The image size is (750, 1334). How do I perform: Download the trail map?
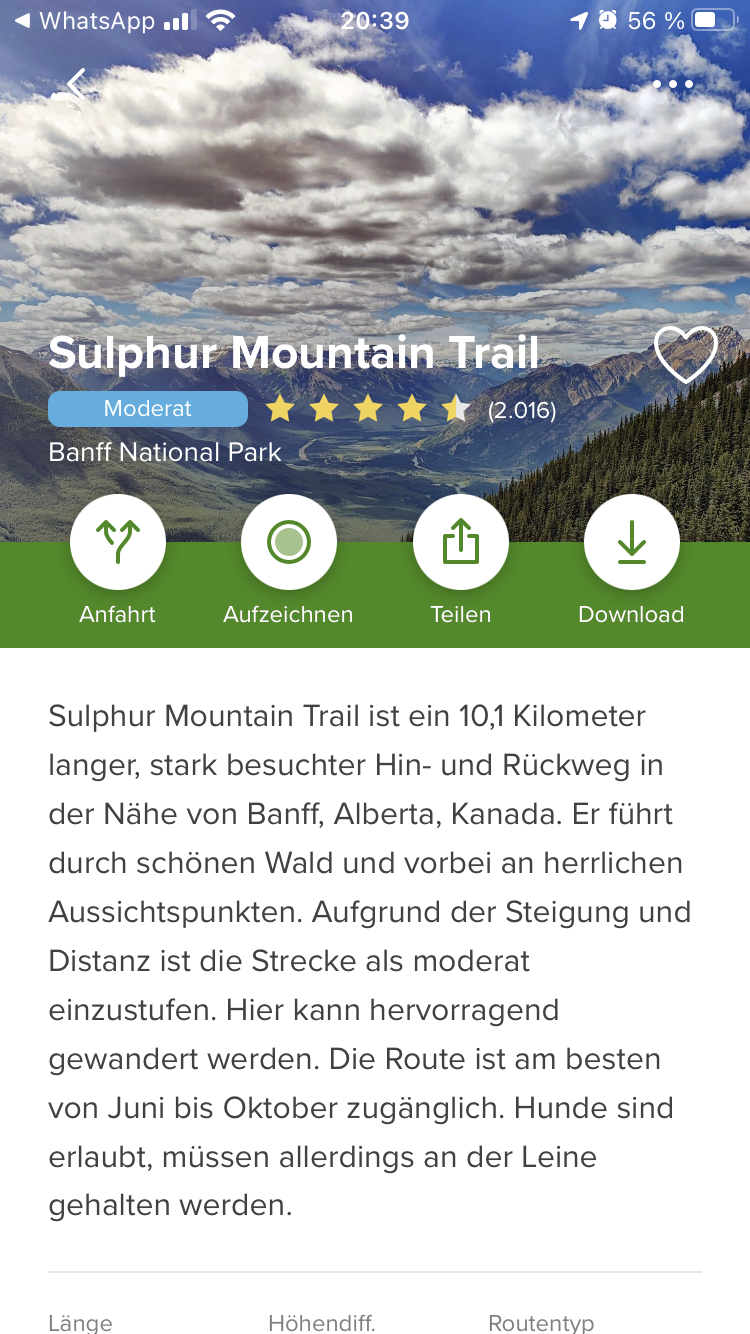point(632,543)
